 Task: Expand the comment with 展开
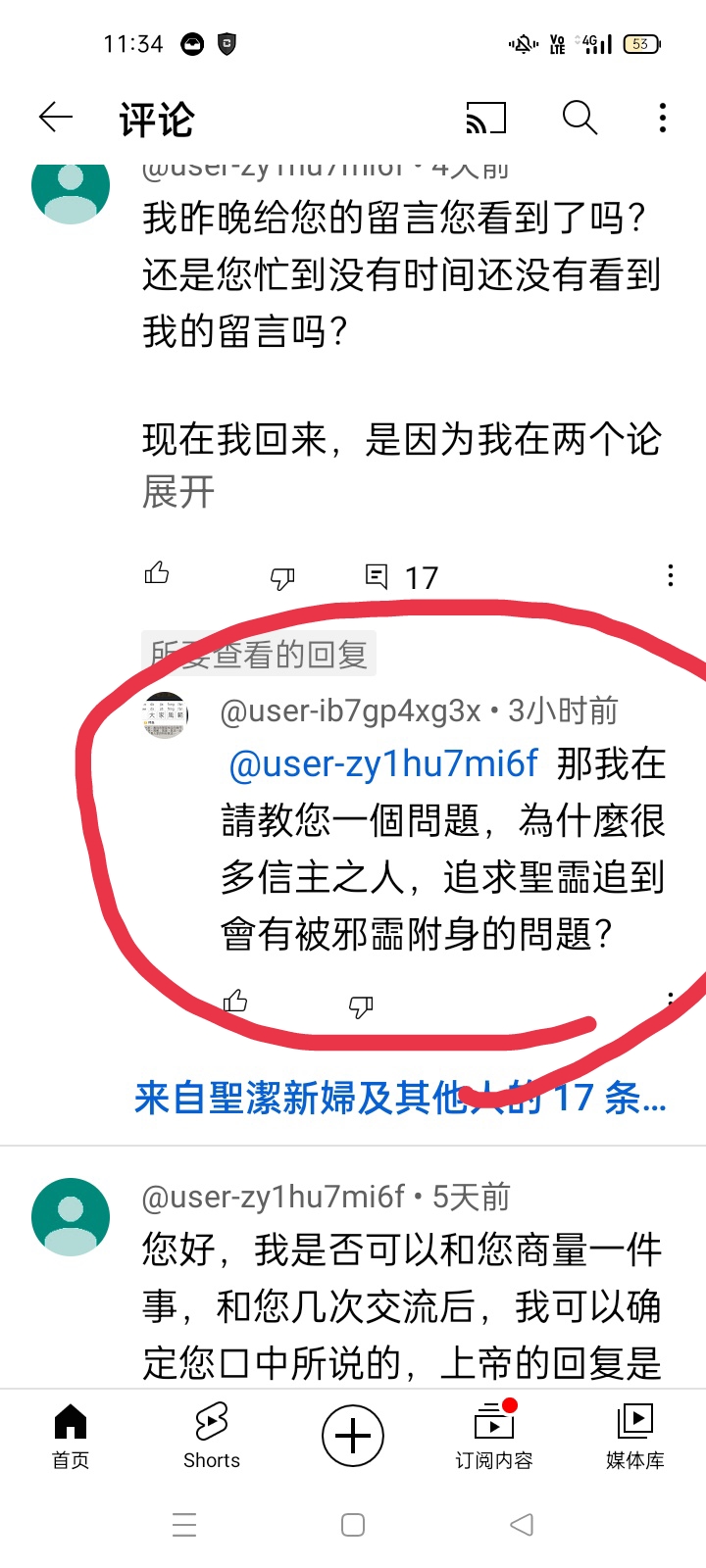click(177, 491)
